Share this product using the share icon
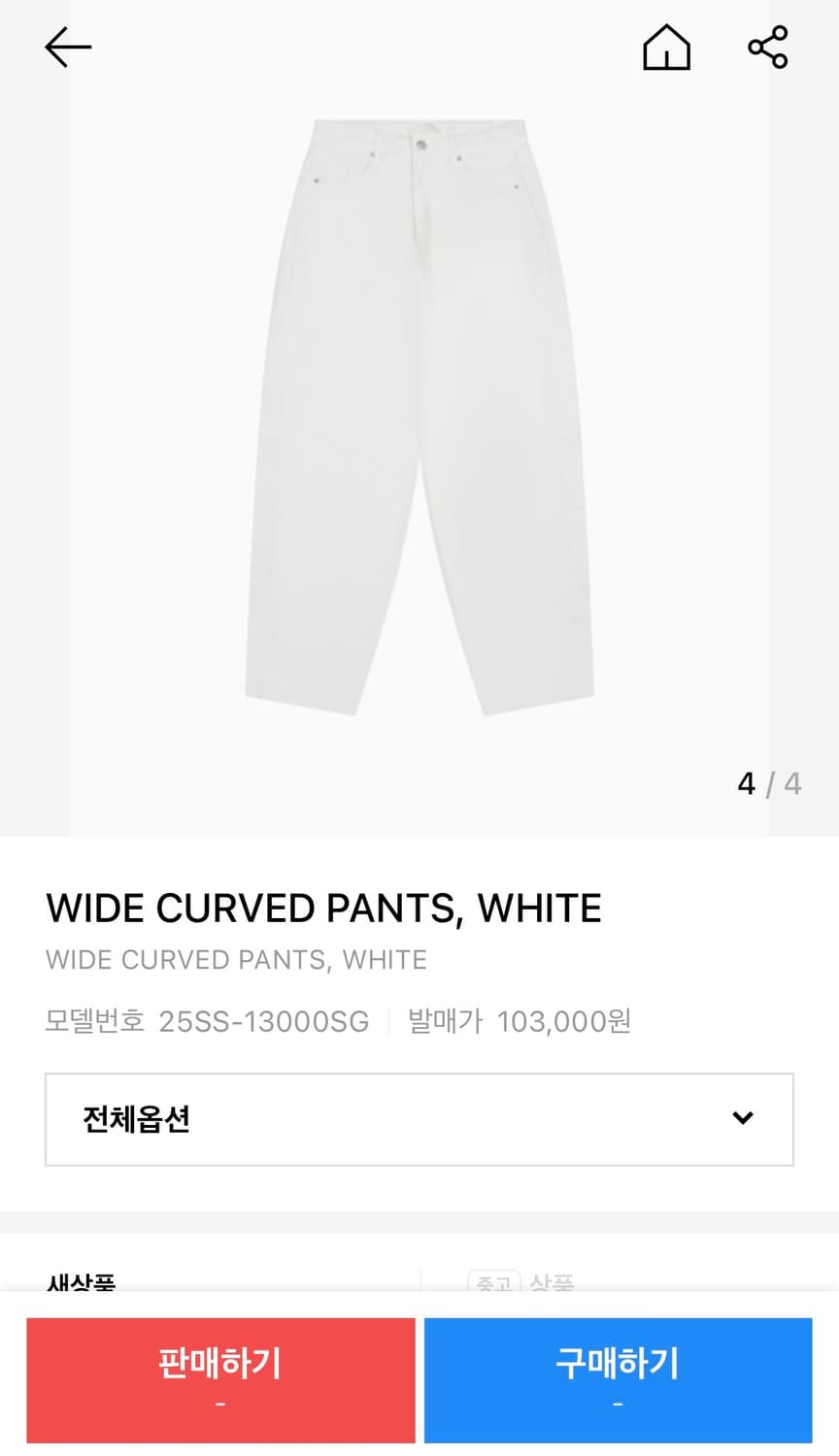839x1456 pixels. click(767, 46)
